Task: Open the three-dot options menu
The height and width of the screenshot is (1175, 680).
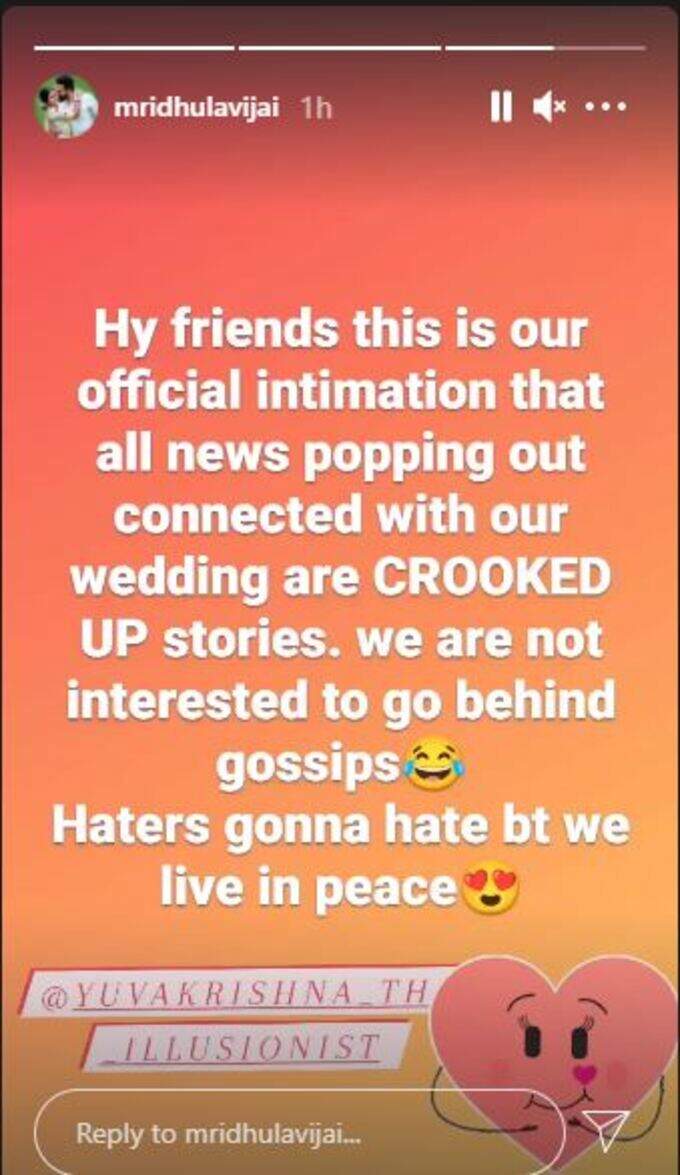Action: 605,107
